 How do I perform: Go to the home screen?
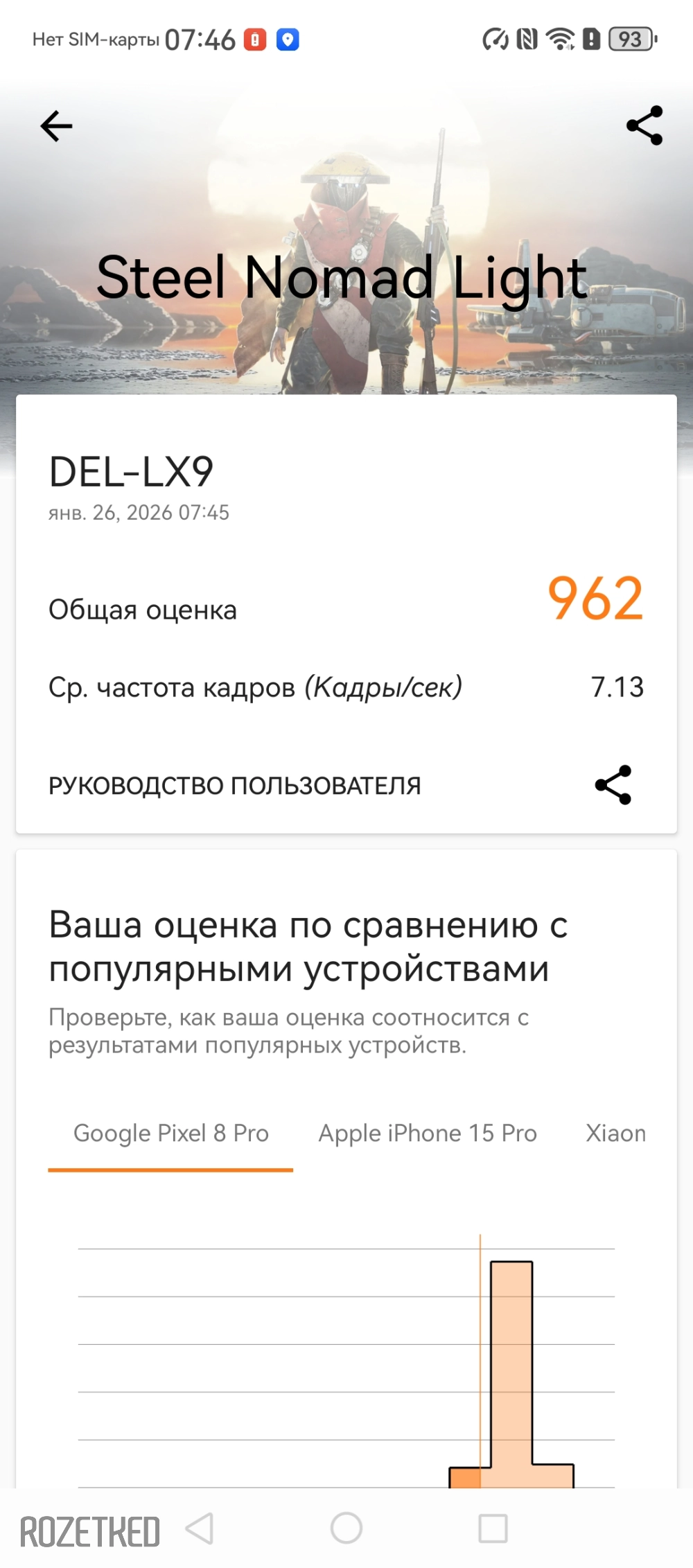(x=346, y=1528)
